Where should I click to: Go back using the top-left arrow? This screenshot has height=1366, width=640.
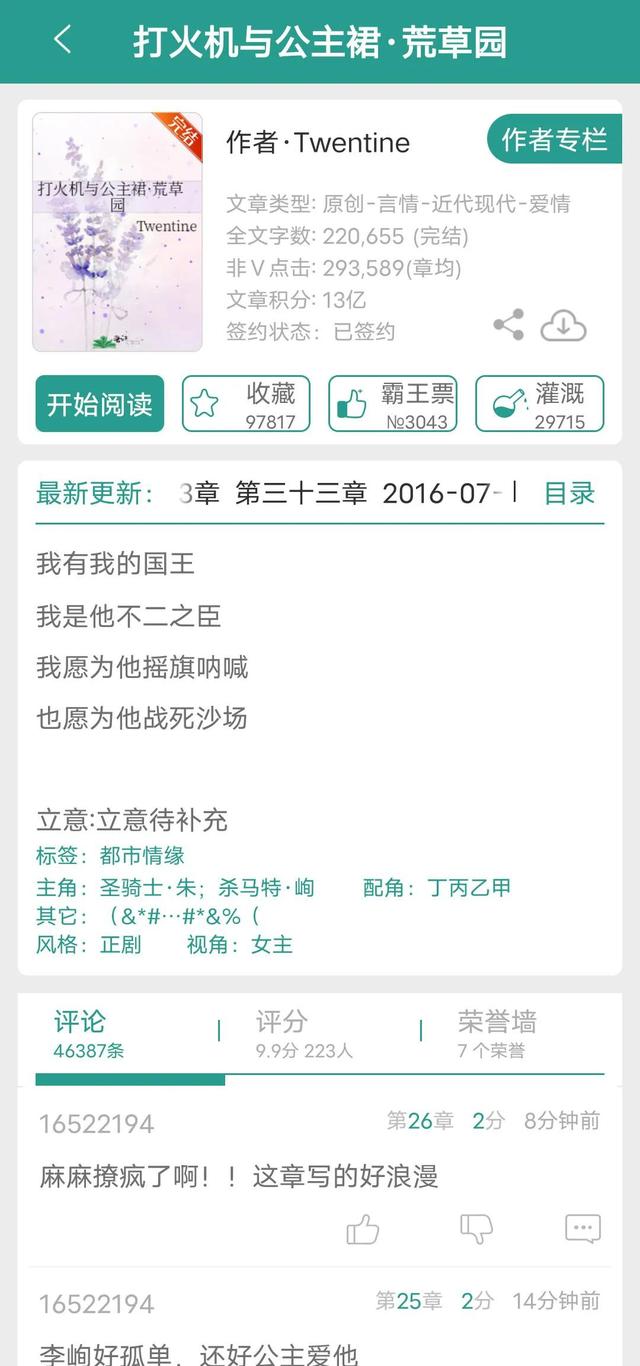(62, 40)
